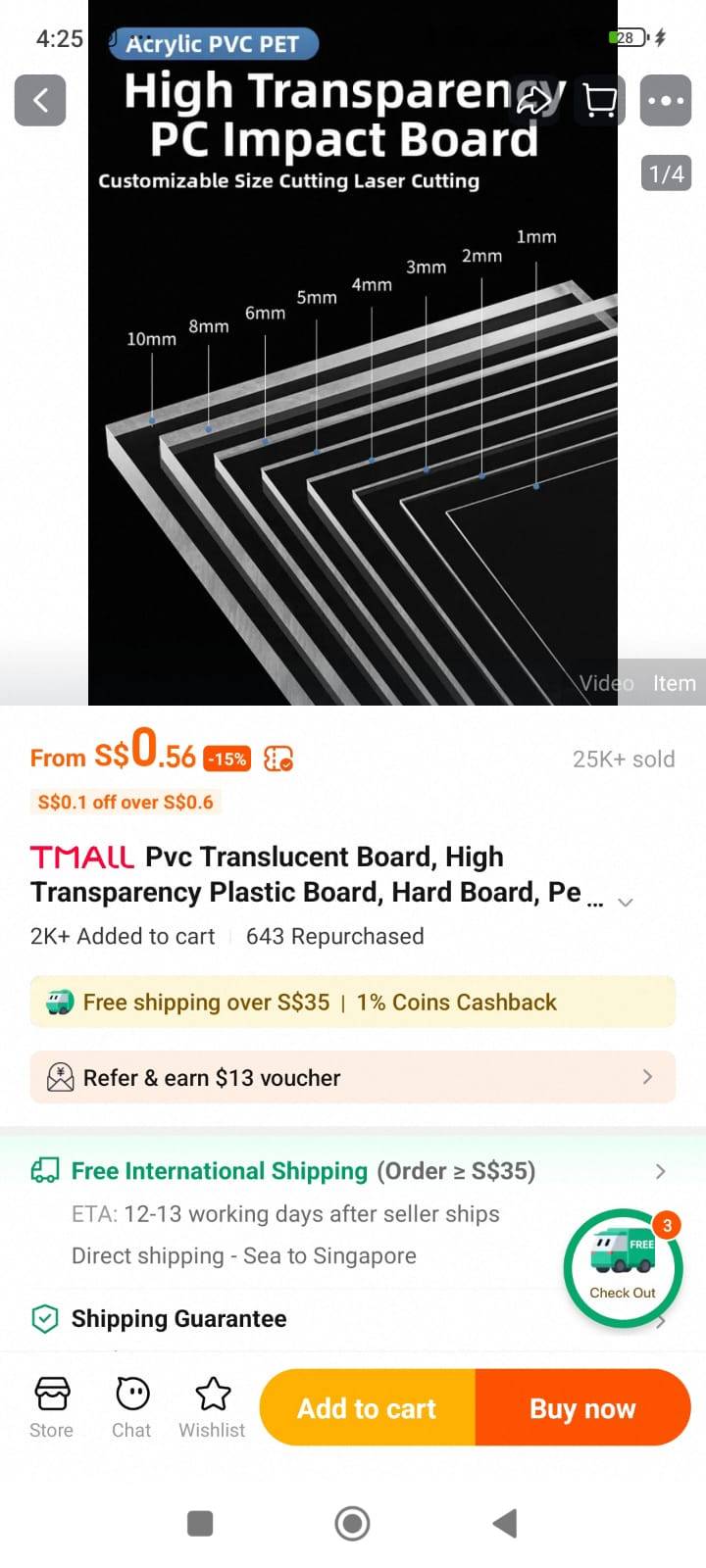706x1568 pixels.
Task: Open Refer & earn $13 voucher
Action: click(352, 1077)
